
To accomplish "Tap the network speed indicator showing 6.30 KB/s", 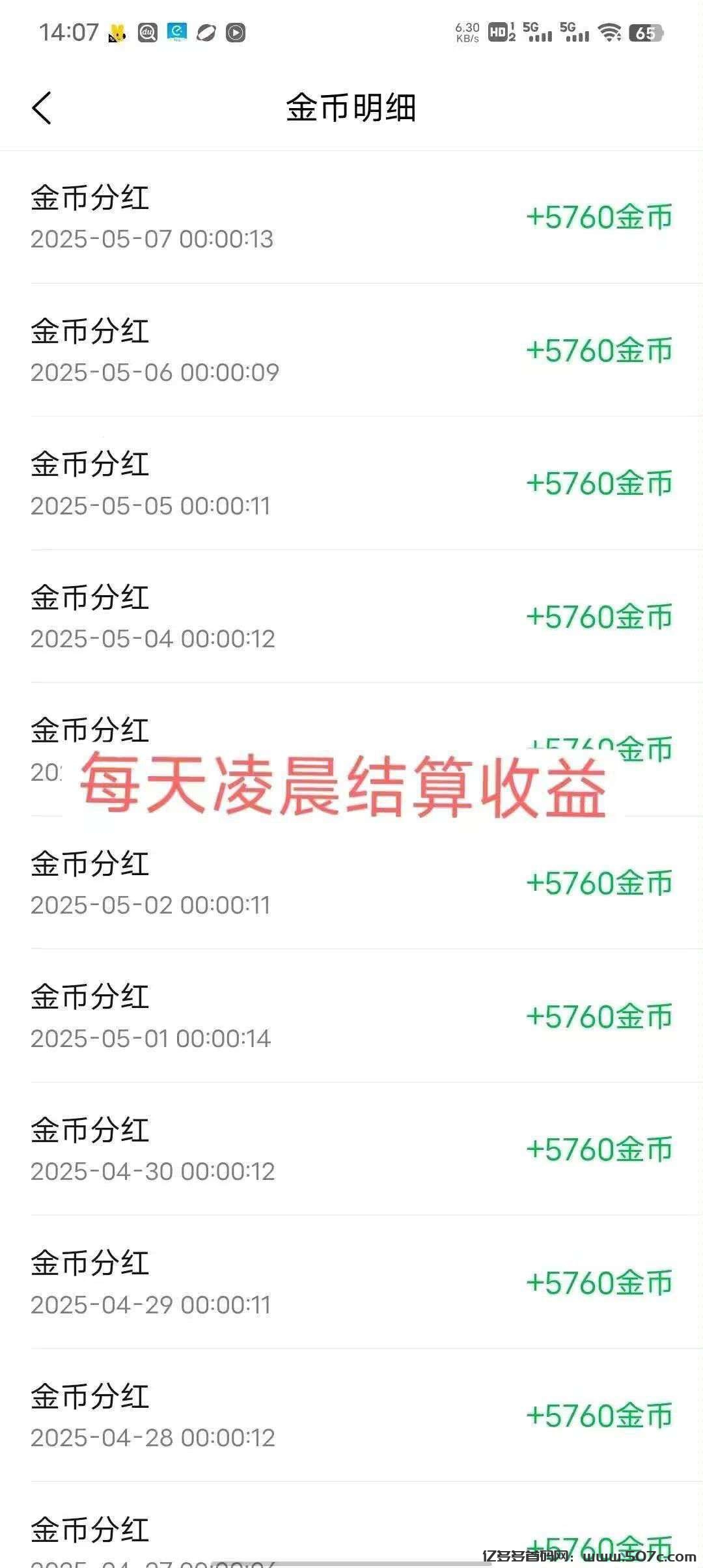I will pyautogui.click(x=467, y=31).
